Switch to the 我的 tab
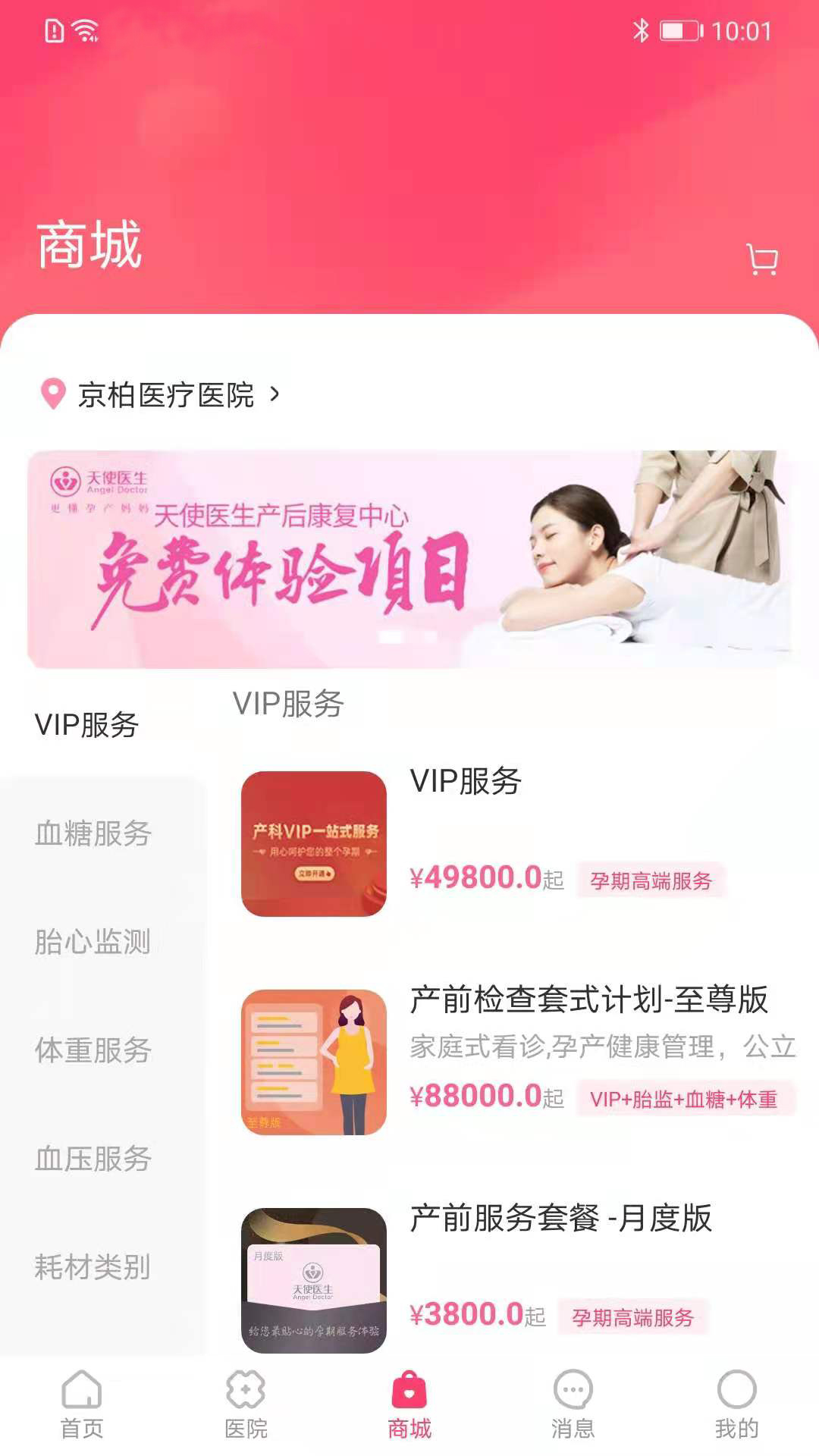 [x=737, y=1404]
